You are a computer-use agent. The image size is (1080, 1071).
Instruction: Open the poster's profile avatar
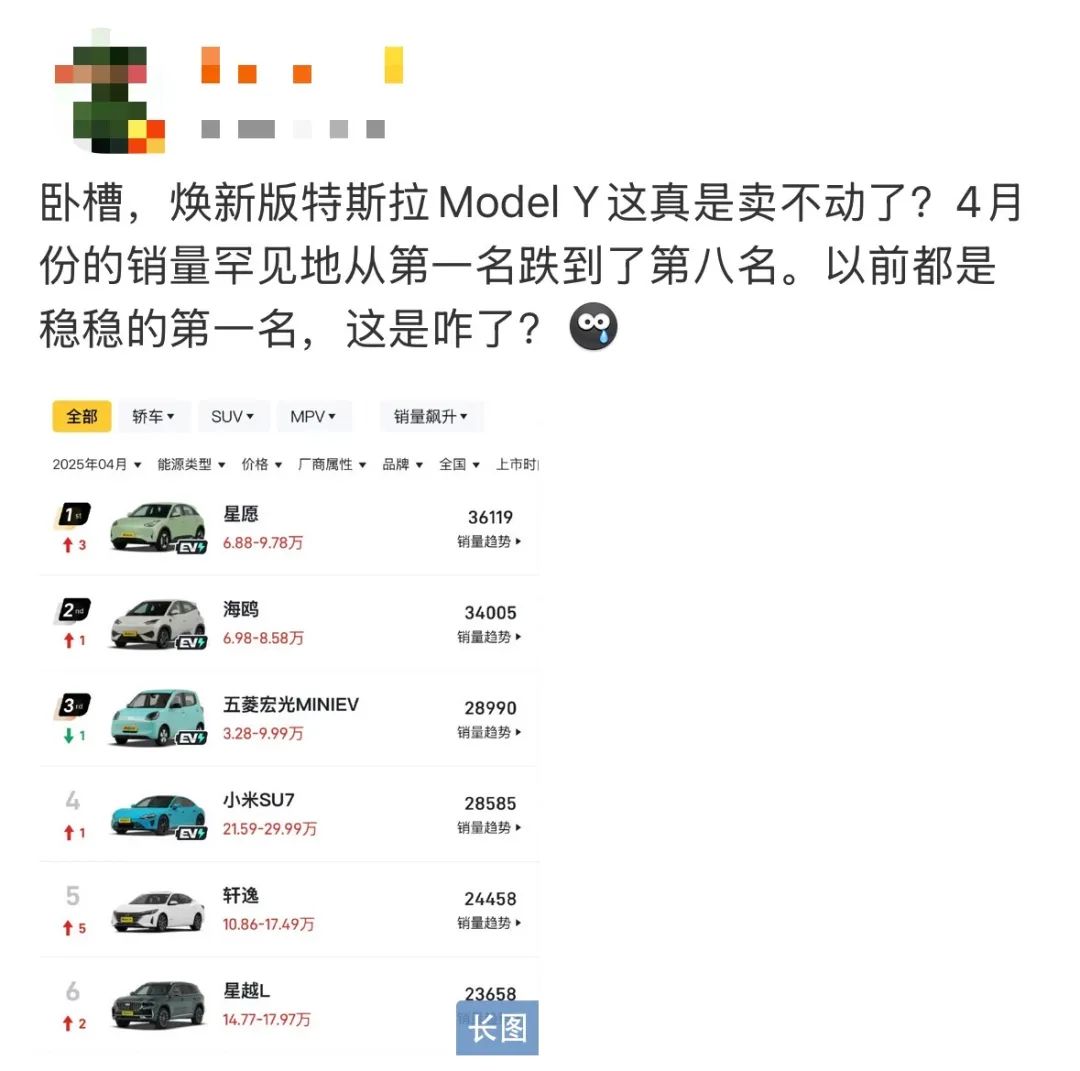pos(109,96)
